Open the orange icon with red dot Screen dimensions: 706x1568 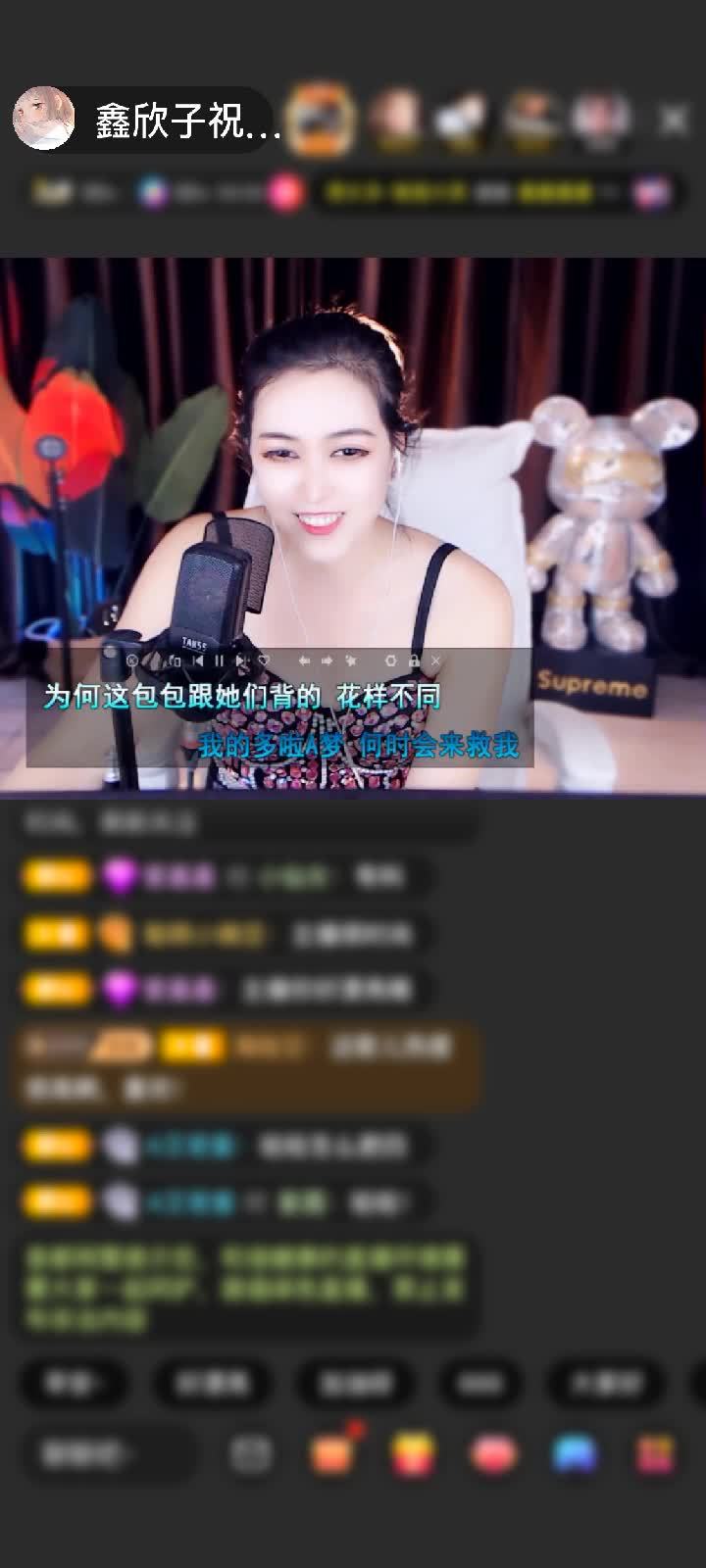[331, 1452]
